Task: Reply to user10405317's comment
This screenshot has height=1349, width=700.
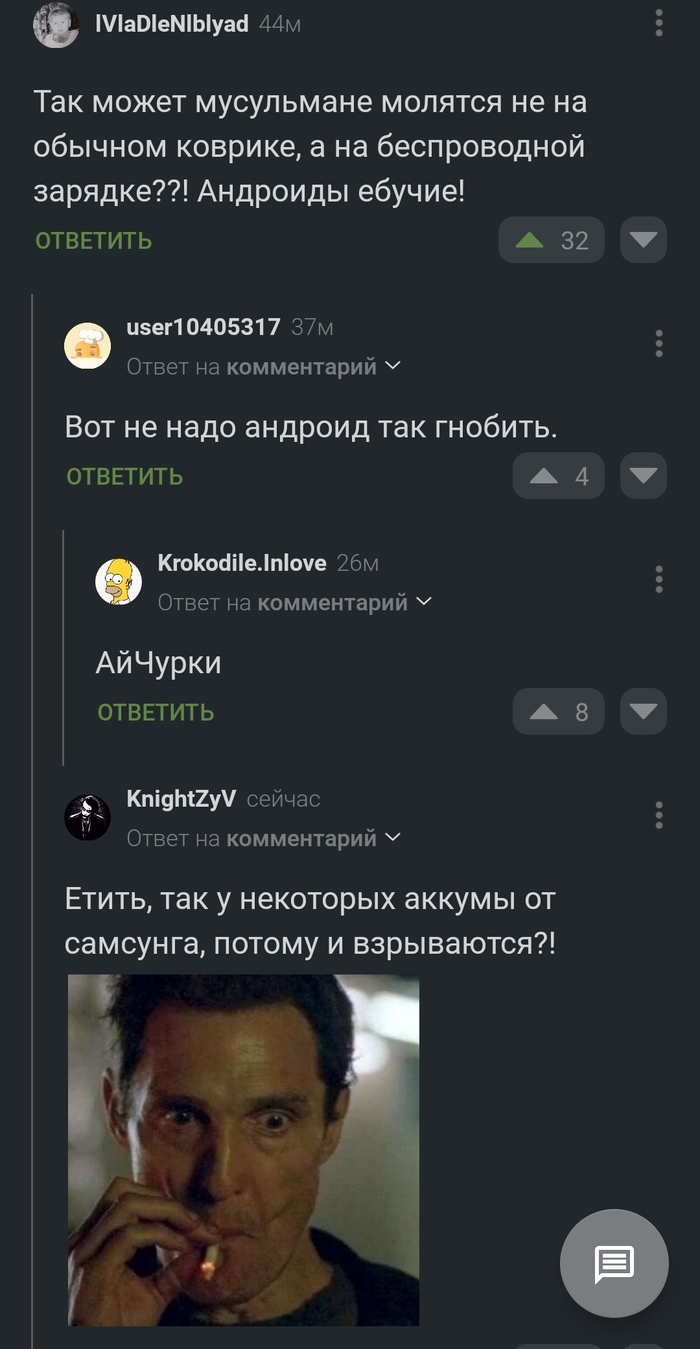Action: point(125,477)
